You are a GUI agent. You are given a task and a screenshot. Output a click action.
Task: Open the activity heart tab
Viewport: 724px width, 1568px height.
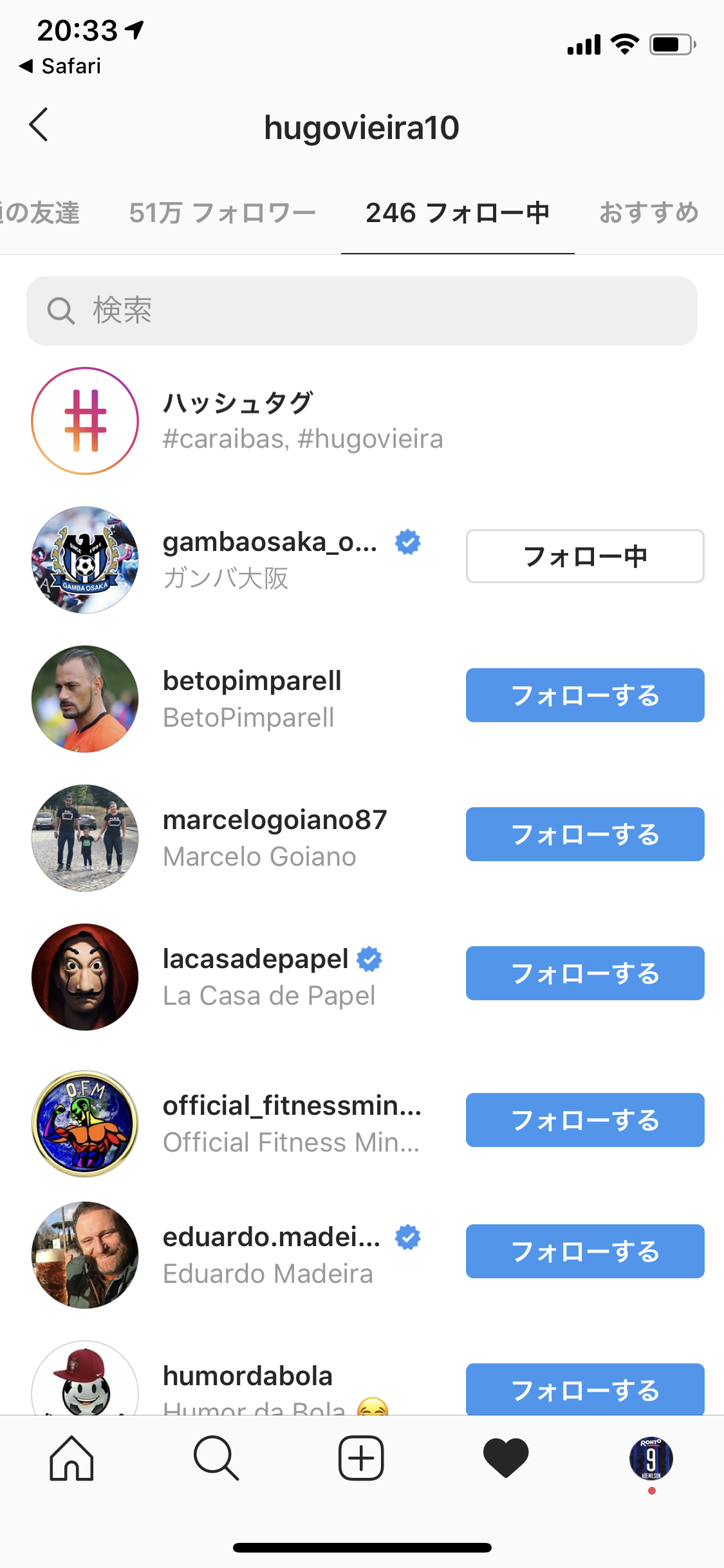(506, 1459)
